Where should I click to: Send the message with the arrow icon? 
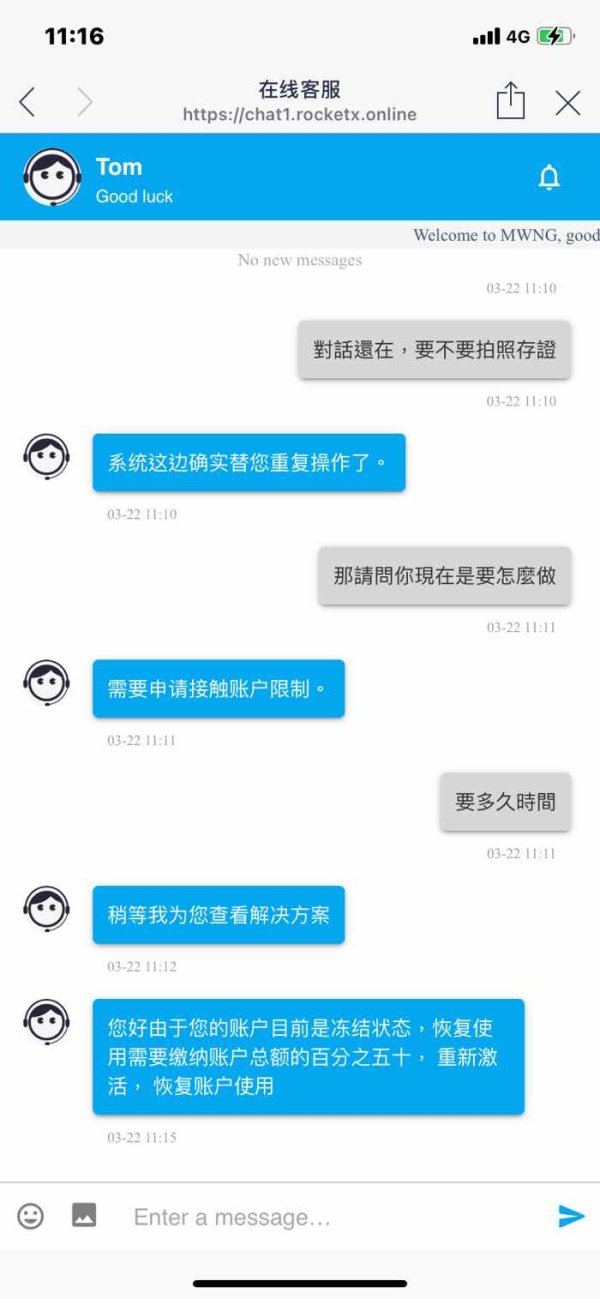click(571, 1216)
